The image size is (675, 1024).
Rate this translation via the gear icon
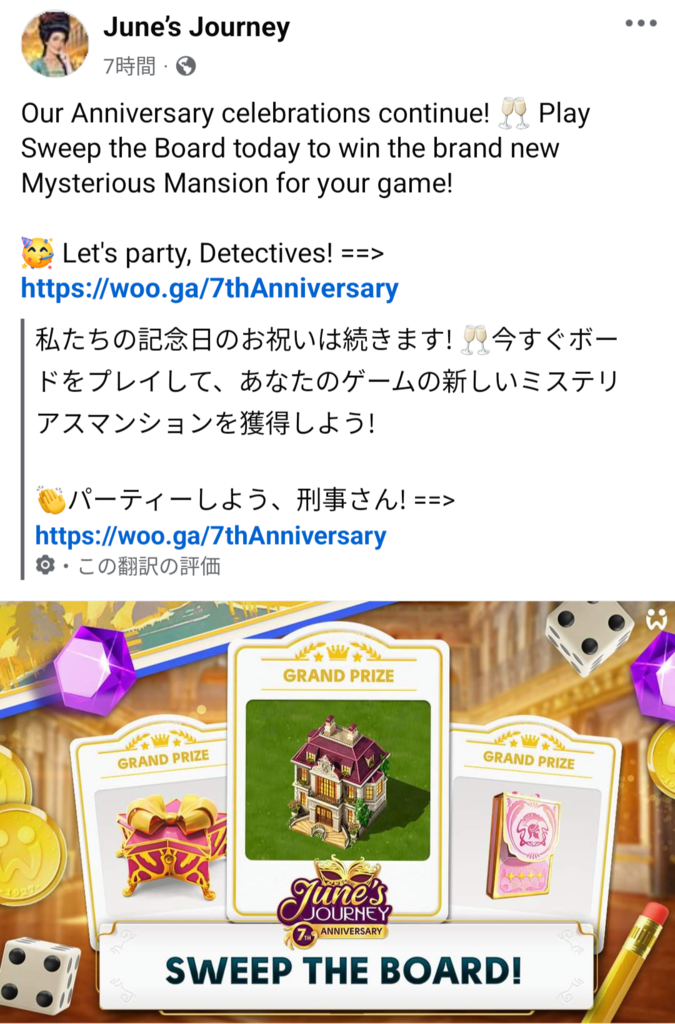[45, 566]
